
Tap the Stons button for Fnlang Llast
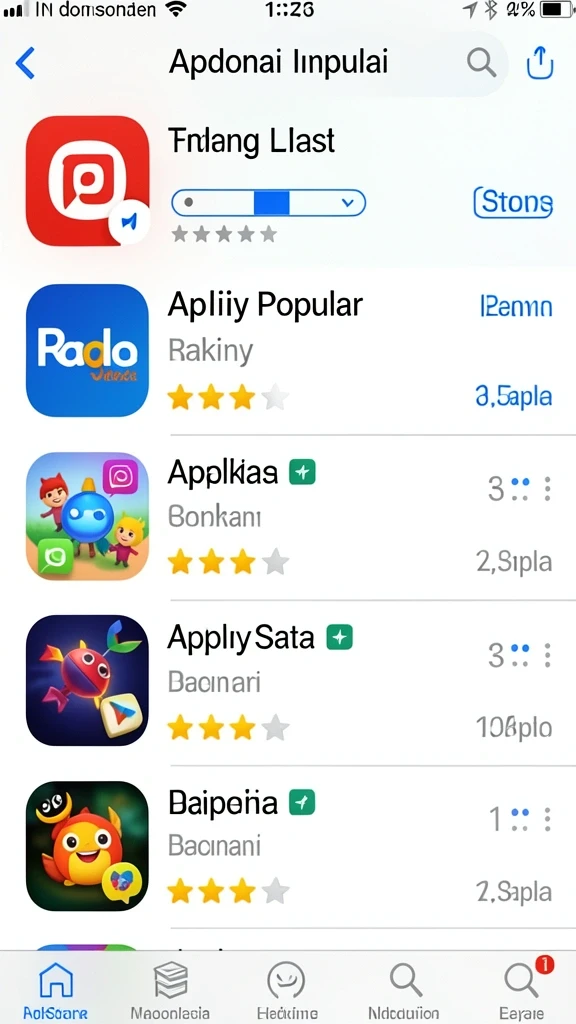point(513,202)
